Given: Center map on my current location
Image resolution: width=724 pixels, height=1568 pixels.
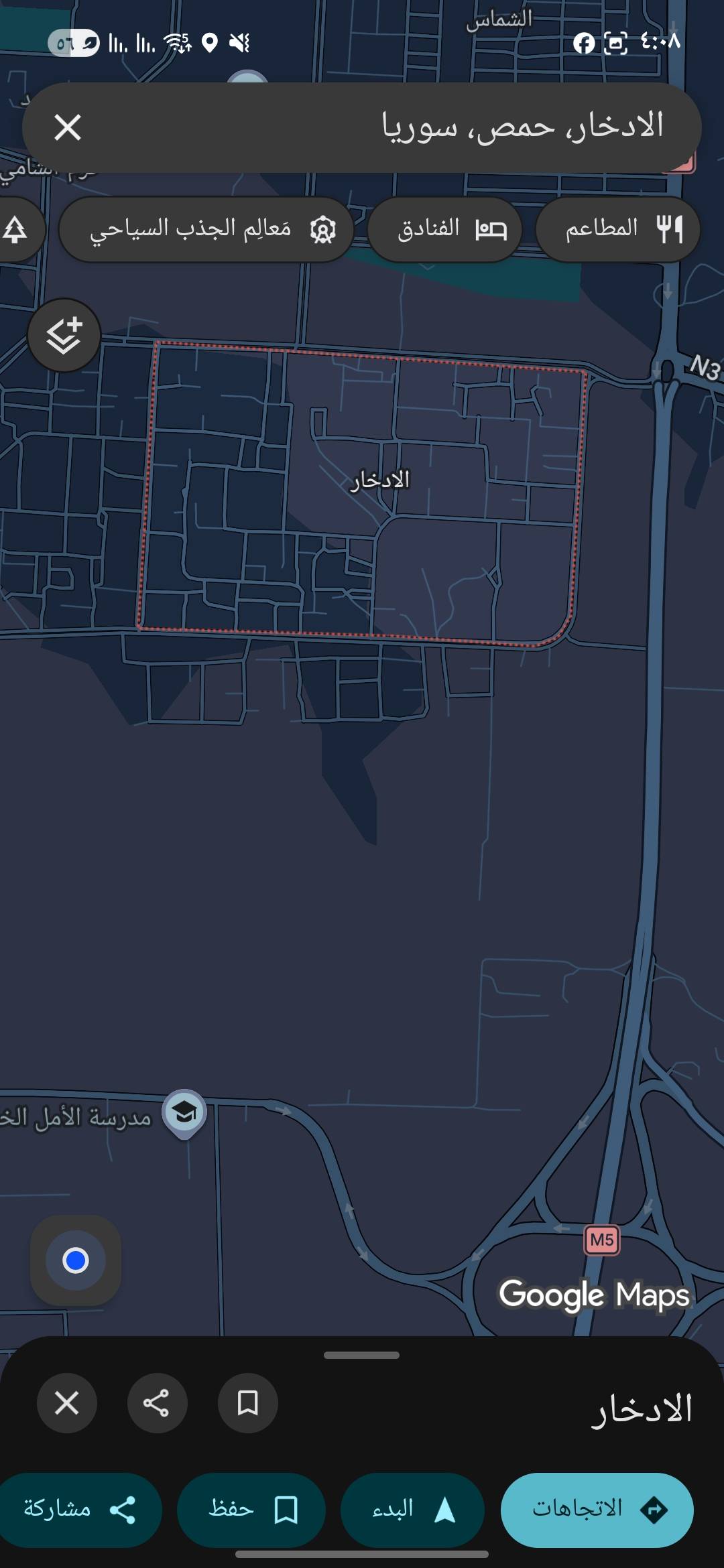Looking at the screenshot, I should click(76, 1260).
